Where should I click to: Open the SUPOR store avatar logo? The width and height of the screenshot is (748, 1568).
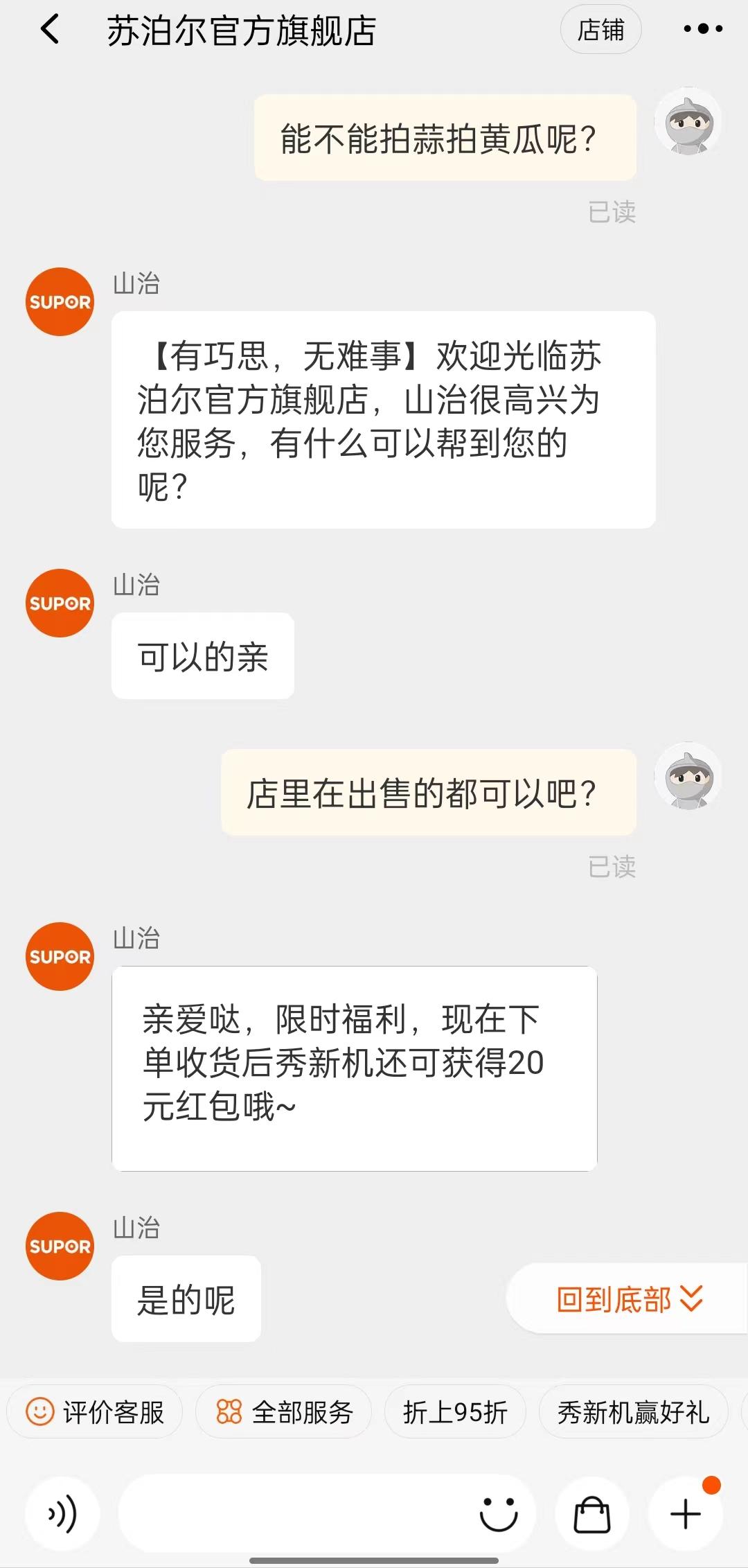click(x=59, y=301)
